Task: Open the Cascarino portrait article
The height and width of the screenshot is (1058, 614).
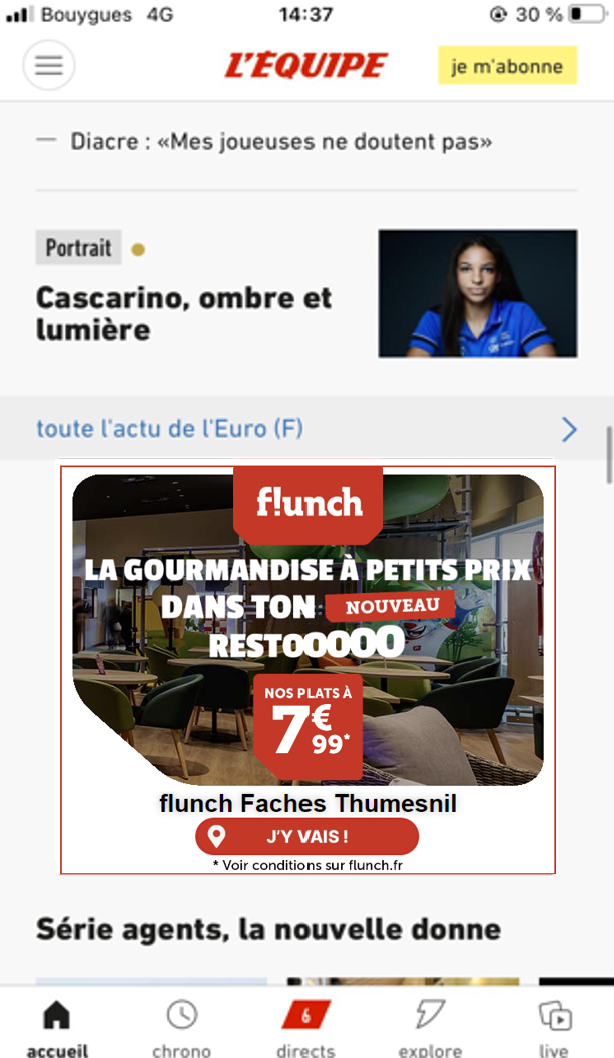Action: click(x=184, y=314)
